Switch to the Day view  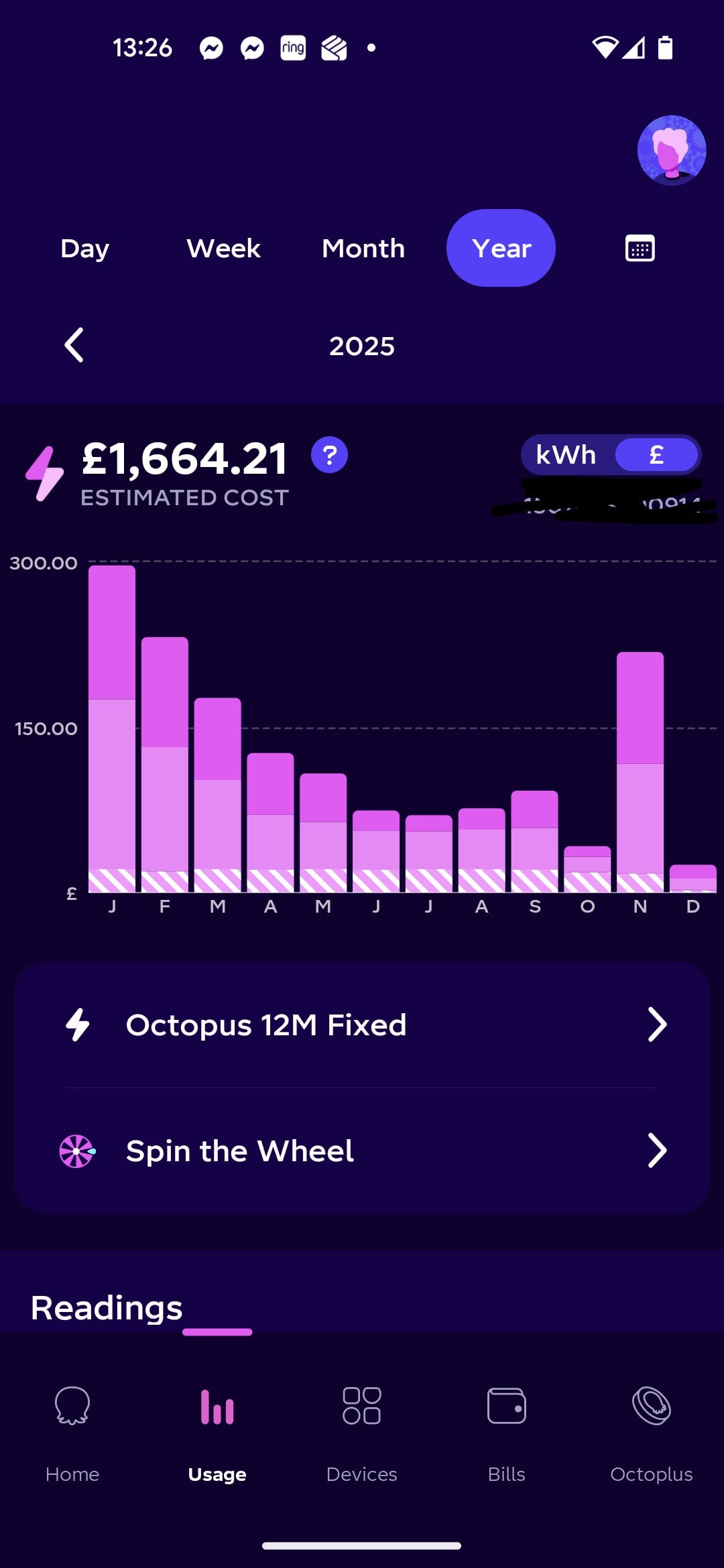click(x=84, y=249)
